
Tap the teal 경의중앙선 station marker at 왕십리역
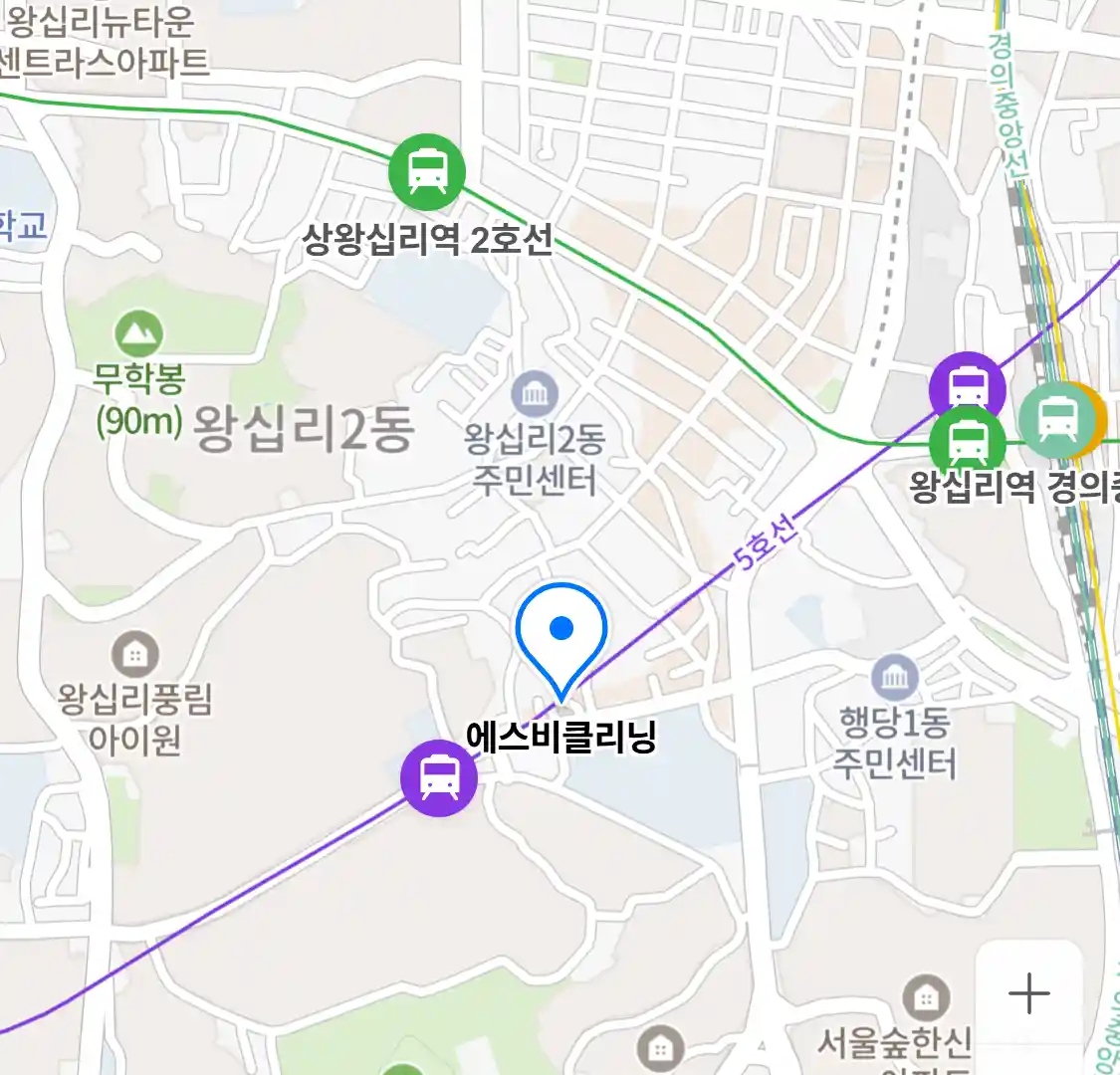[1056, 419]
